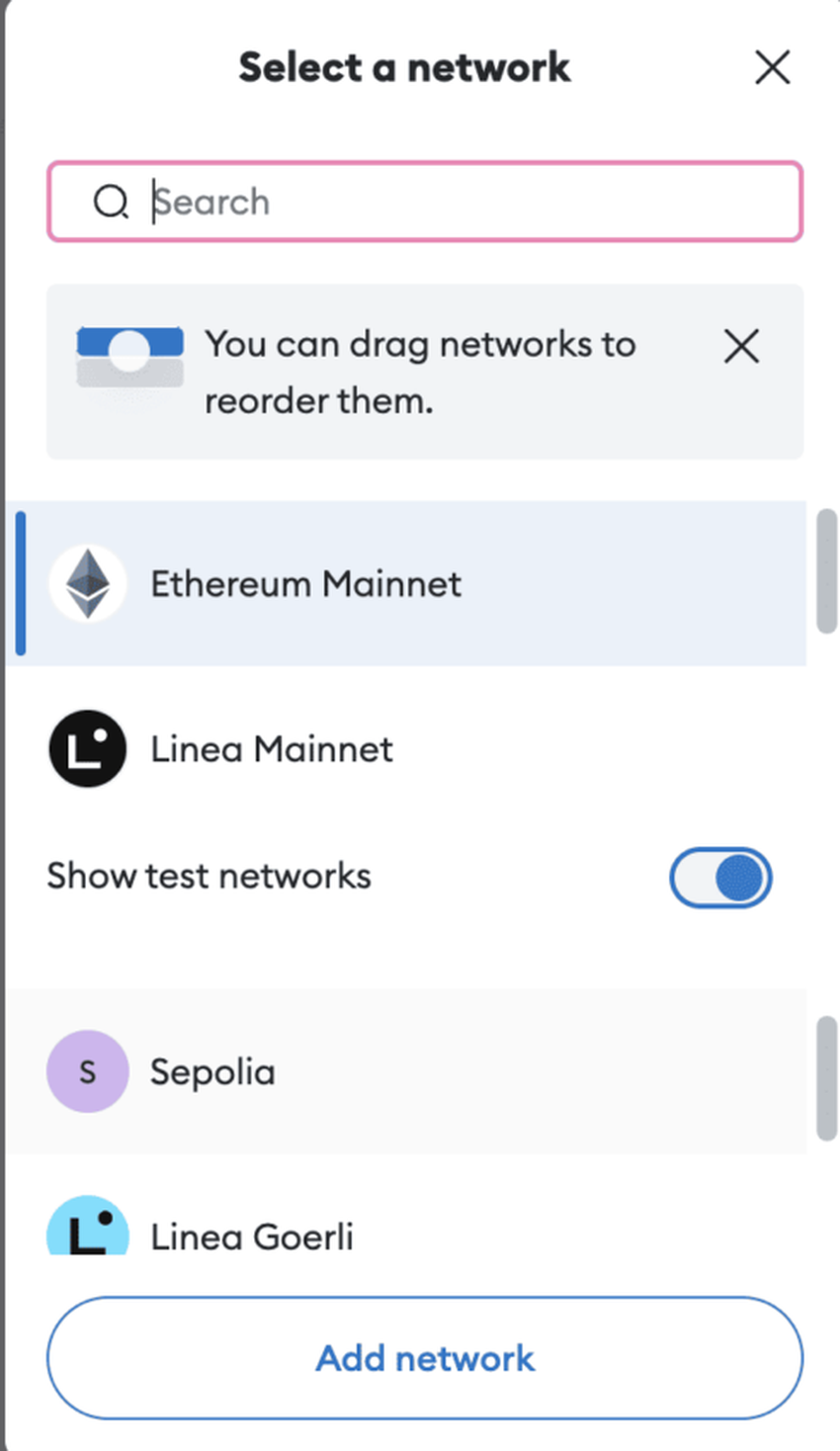Dismiss the drag networks reorder tip
Image resolution: width=840 pixels, height=1451 pixels.
(x=741, y=347)
